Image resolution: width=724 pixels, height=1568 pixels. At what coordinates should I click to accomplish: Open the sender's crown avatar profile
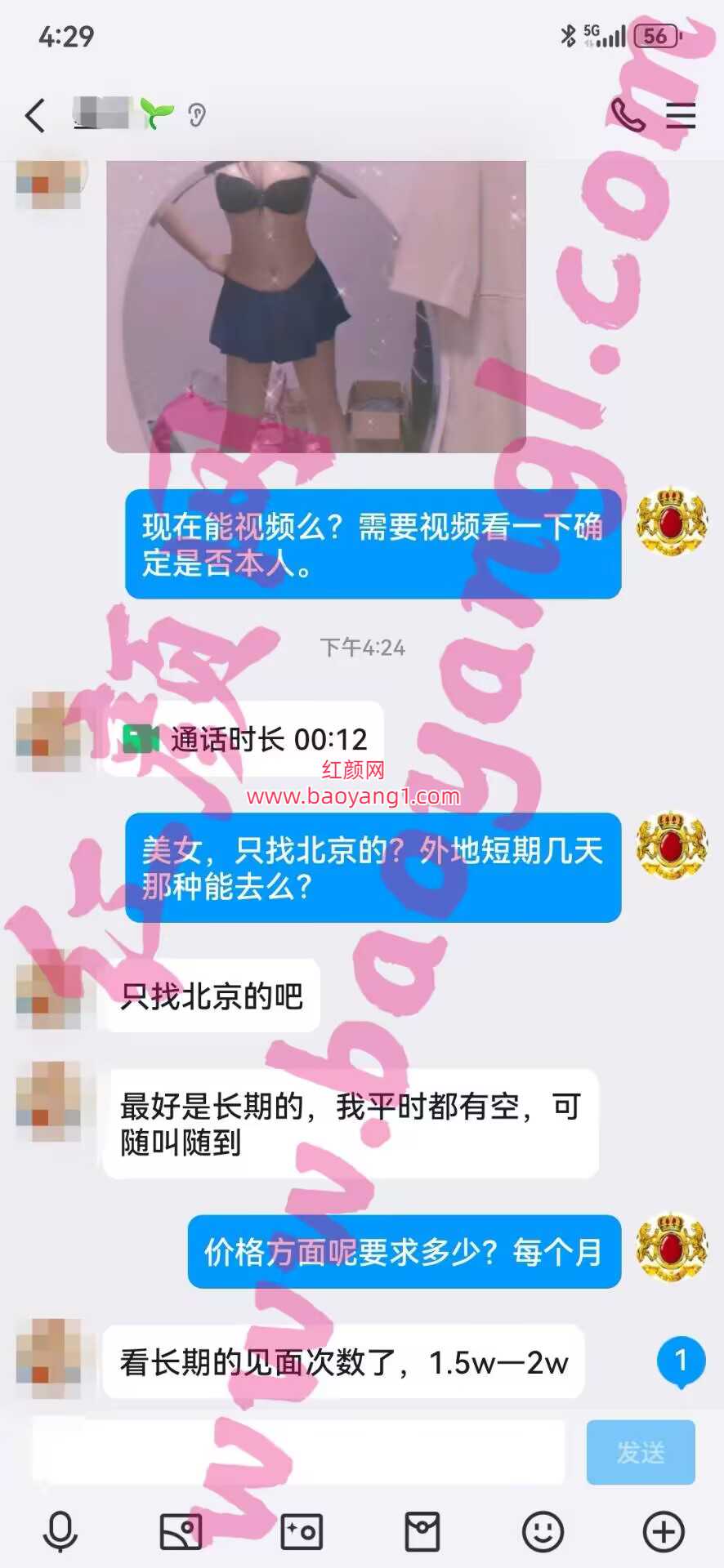tap(671, 521)
